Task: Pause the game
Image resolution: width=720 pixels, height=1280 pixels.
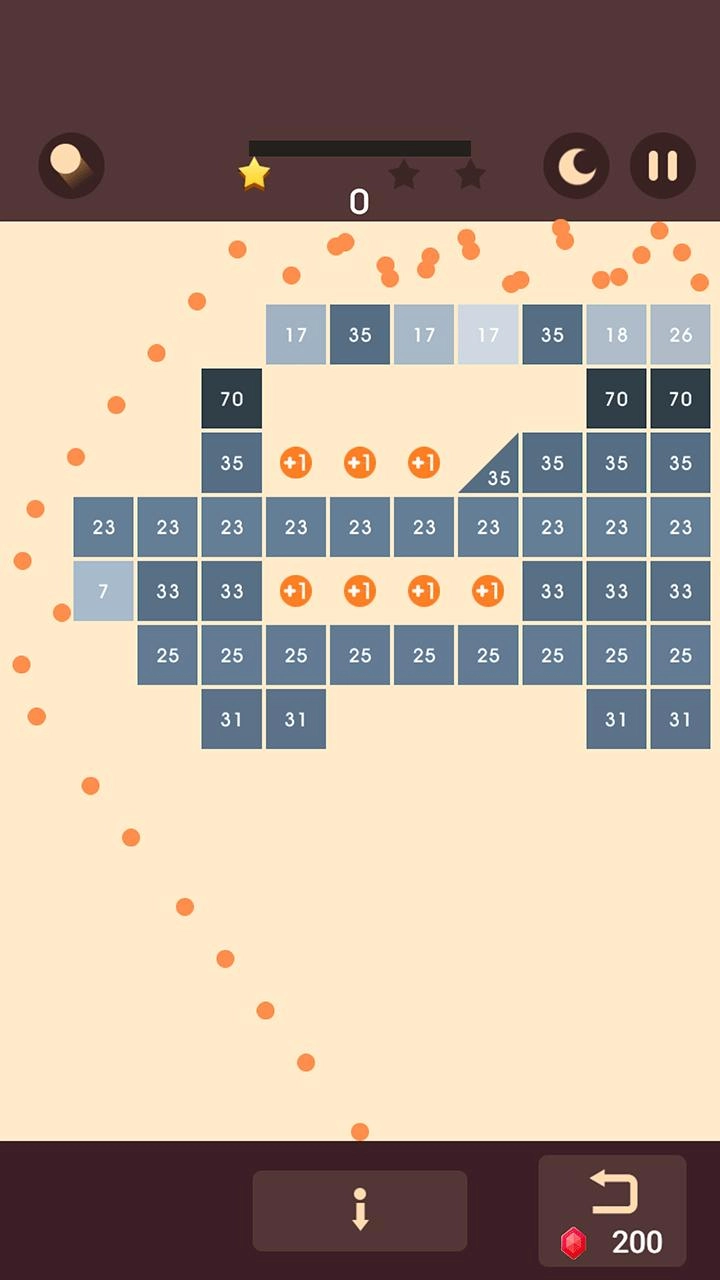Action: tap(663, 166)
